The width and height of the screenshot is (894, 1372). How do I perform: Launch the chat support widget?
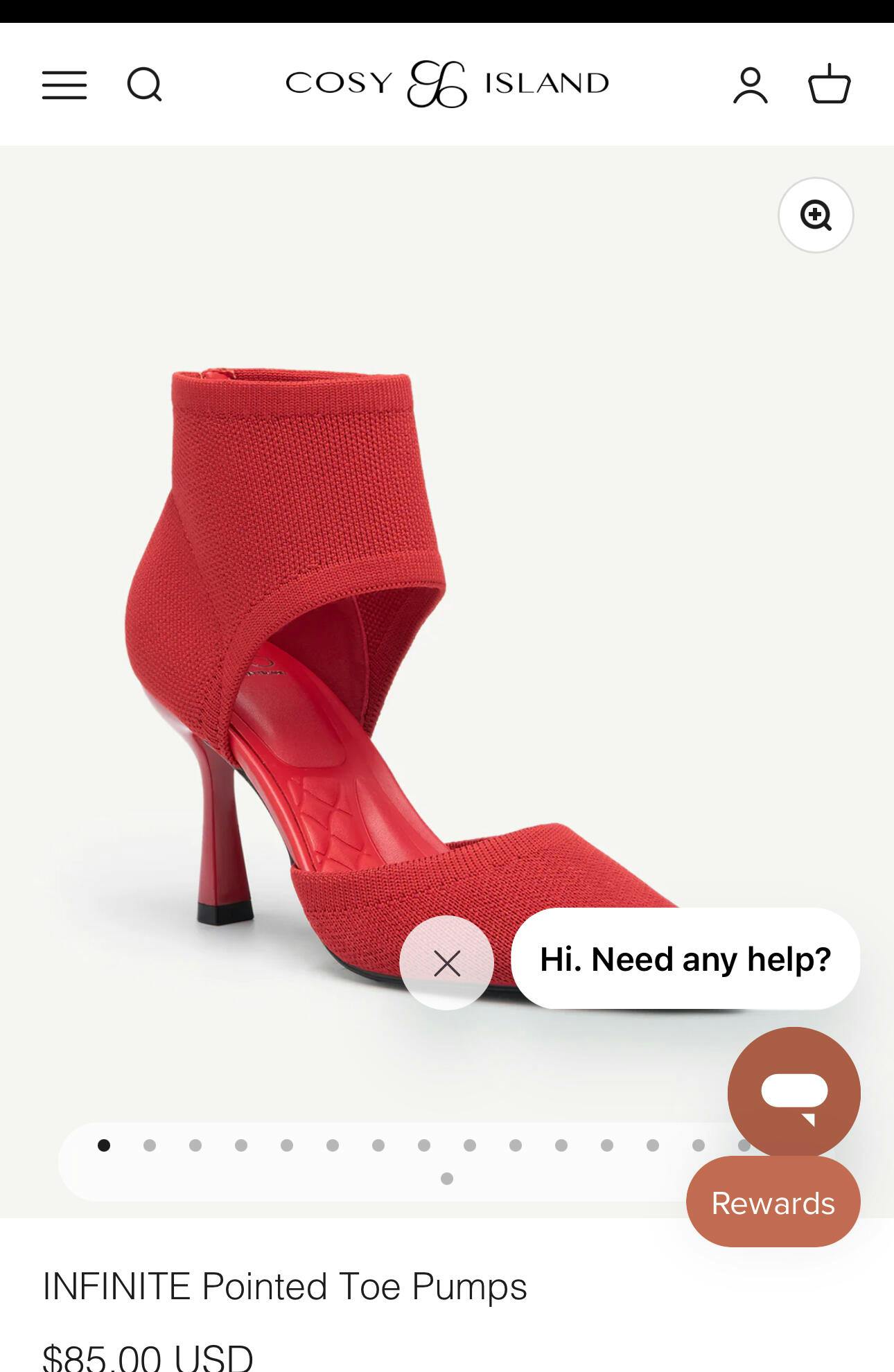point(794,1093)
